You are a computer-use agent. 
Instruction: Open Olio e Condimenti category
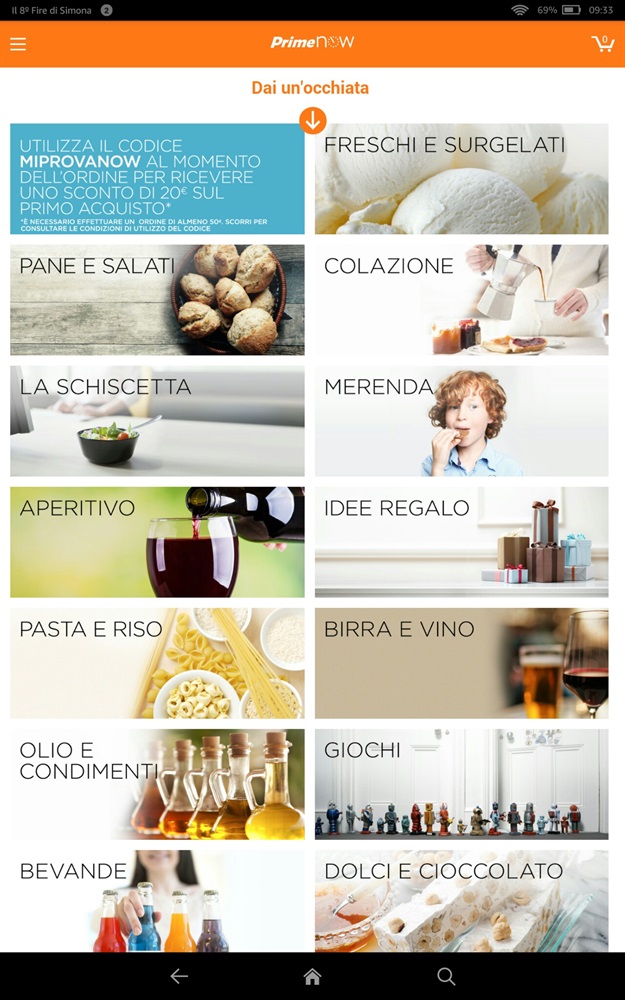pyautogui.click(x=157, y=784)
